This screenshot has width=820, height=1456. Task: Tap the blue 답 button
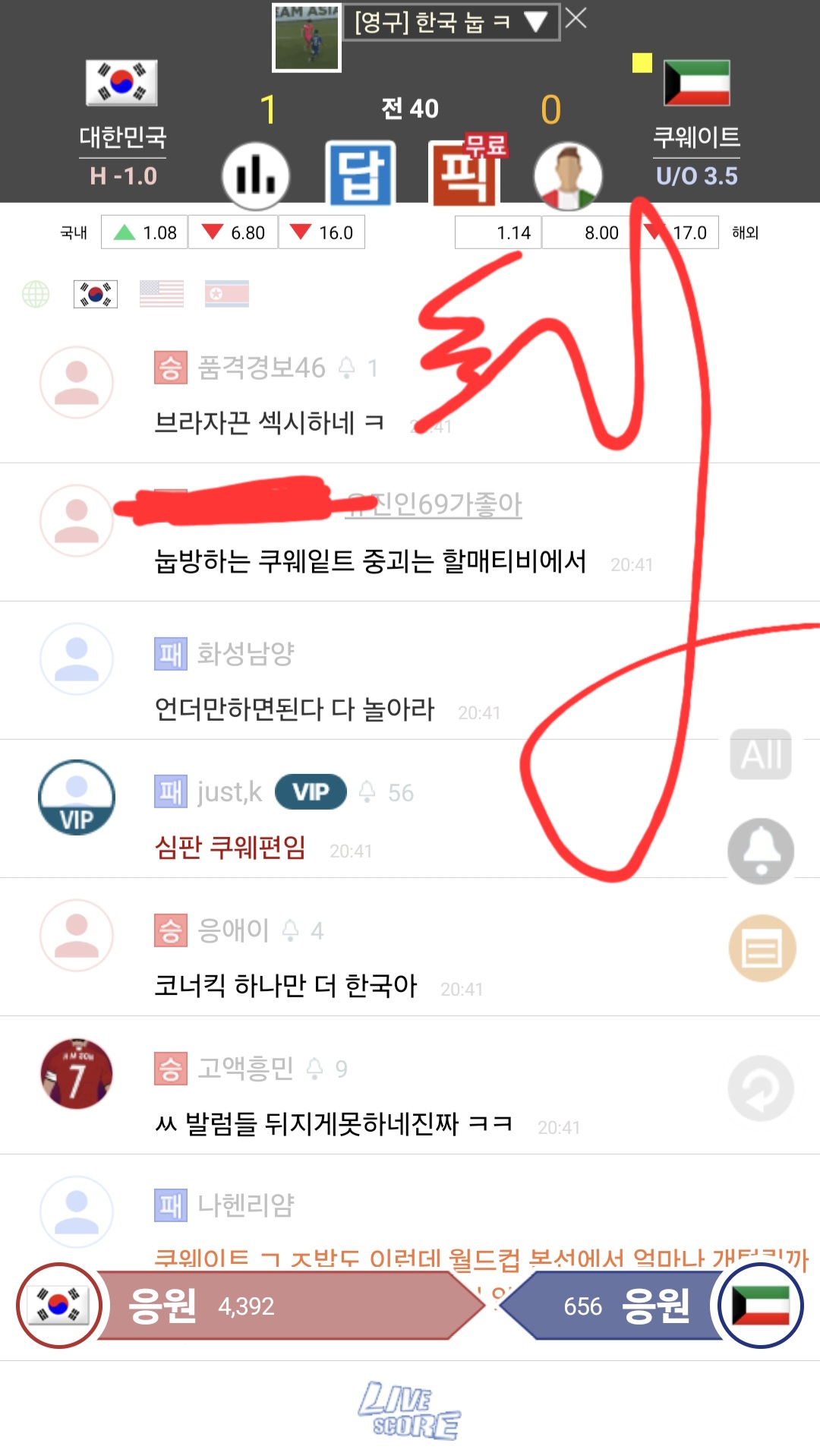pos(361,174)
